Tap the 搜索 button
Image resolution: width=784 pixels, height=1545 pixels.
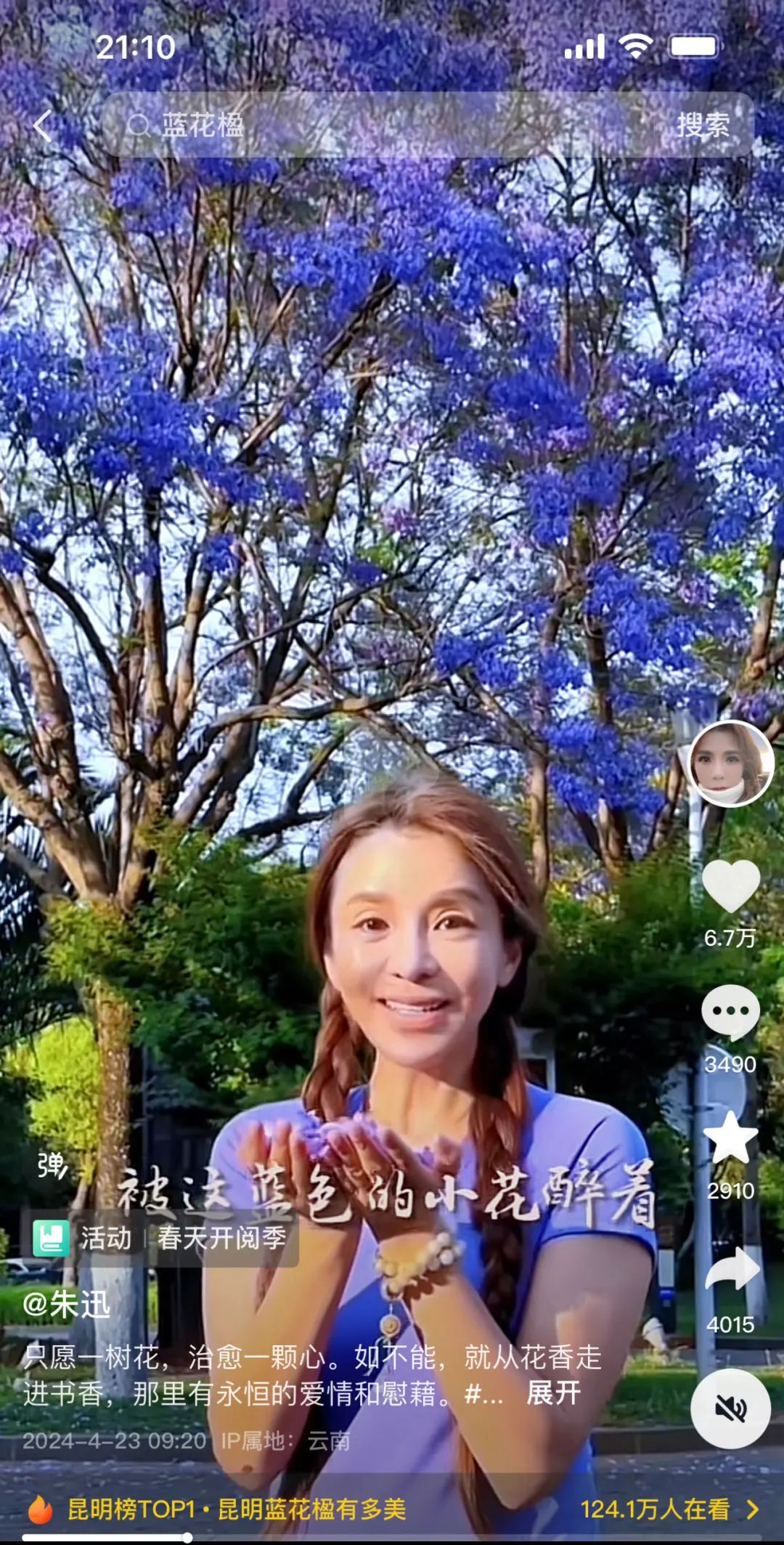tap(703, 125)
